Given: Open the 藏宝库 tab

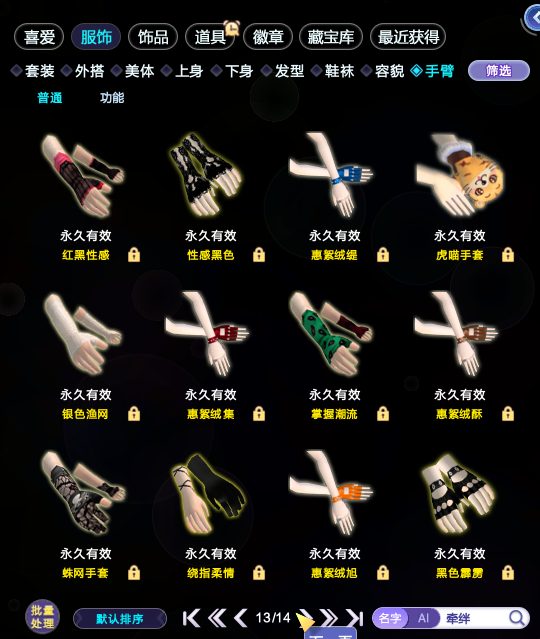Looking at the screenshot, I should (x=331, y=37).
